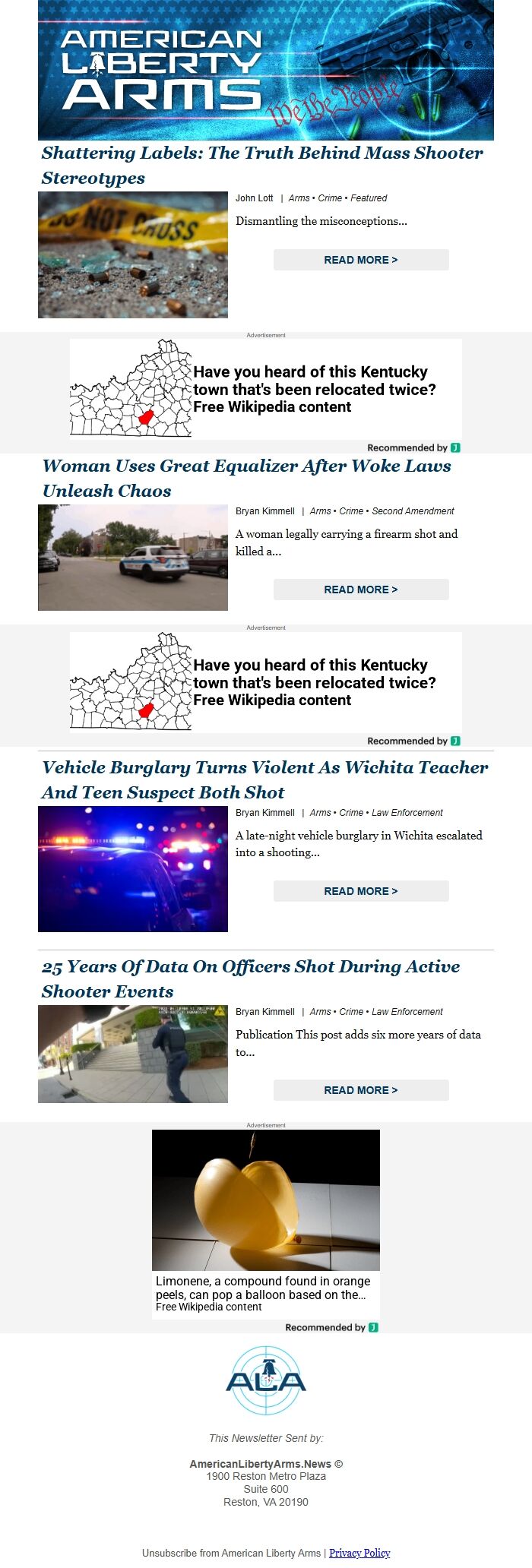This screenshot has width=532, height=1568.
Task: Tap READ MORE under Shattering Labels article
Action: (x=361, y=260)
